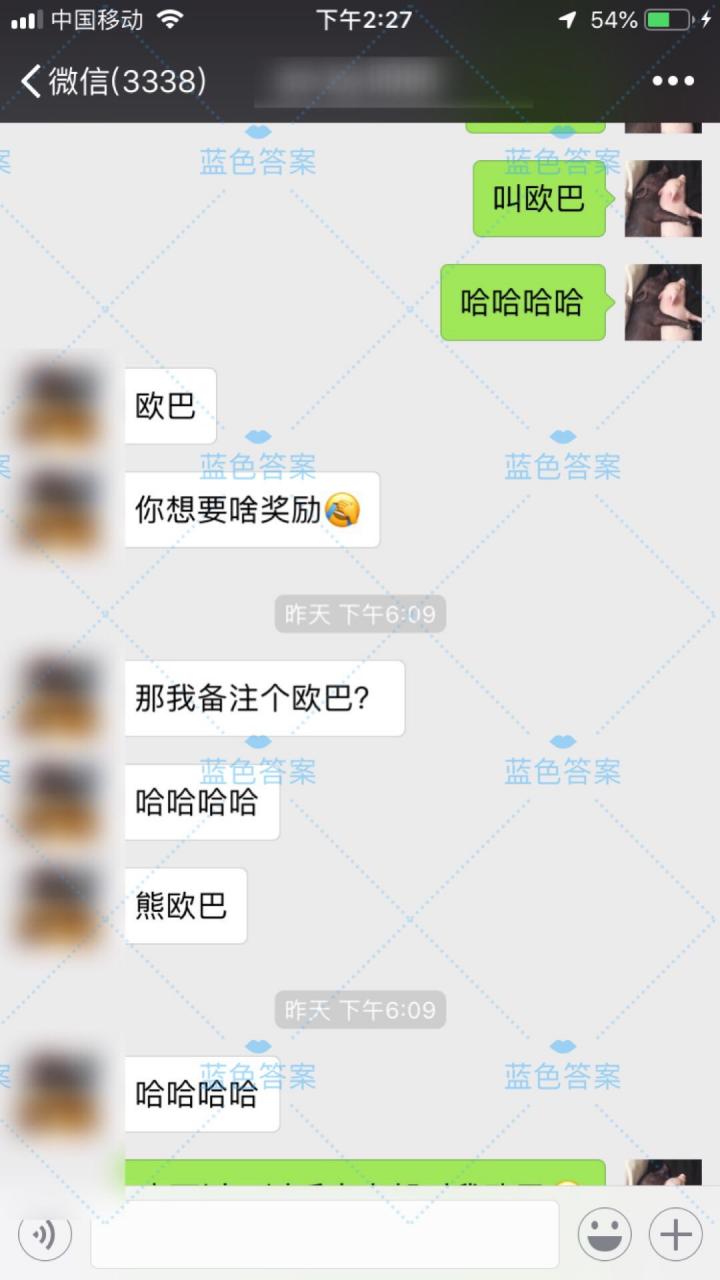This screenshot has width=720, height=1280.
Task: Focus the message text field
Action: click(325, 1235)
